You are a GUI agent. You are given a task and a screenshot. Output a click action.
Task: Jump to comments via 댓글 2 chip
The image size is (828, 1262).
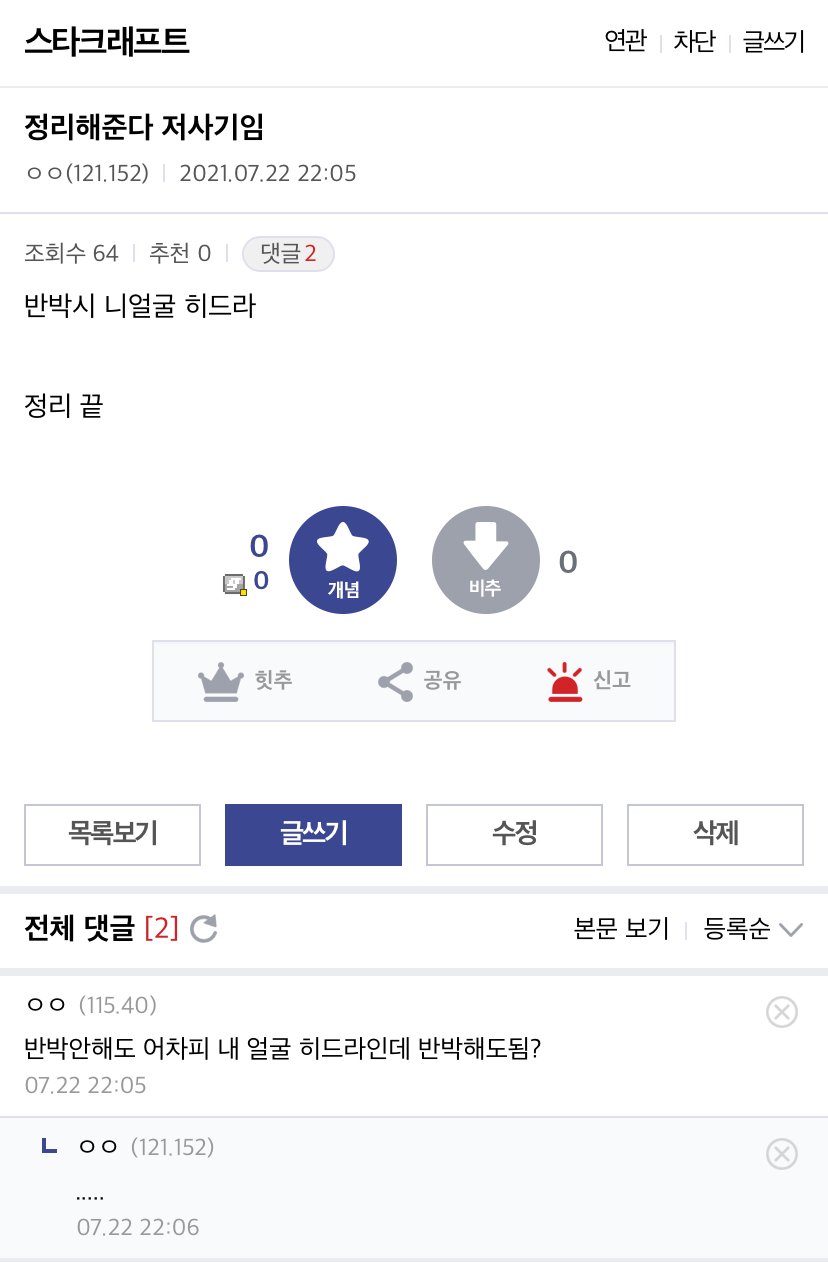288,254
